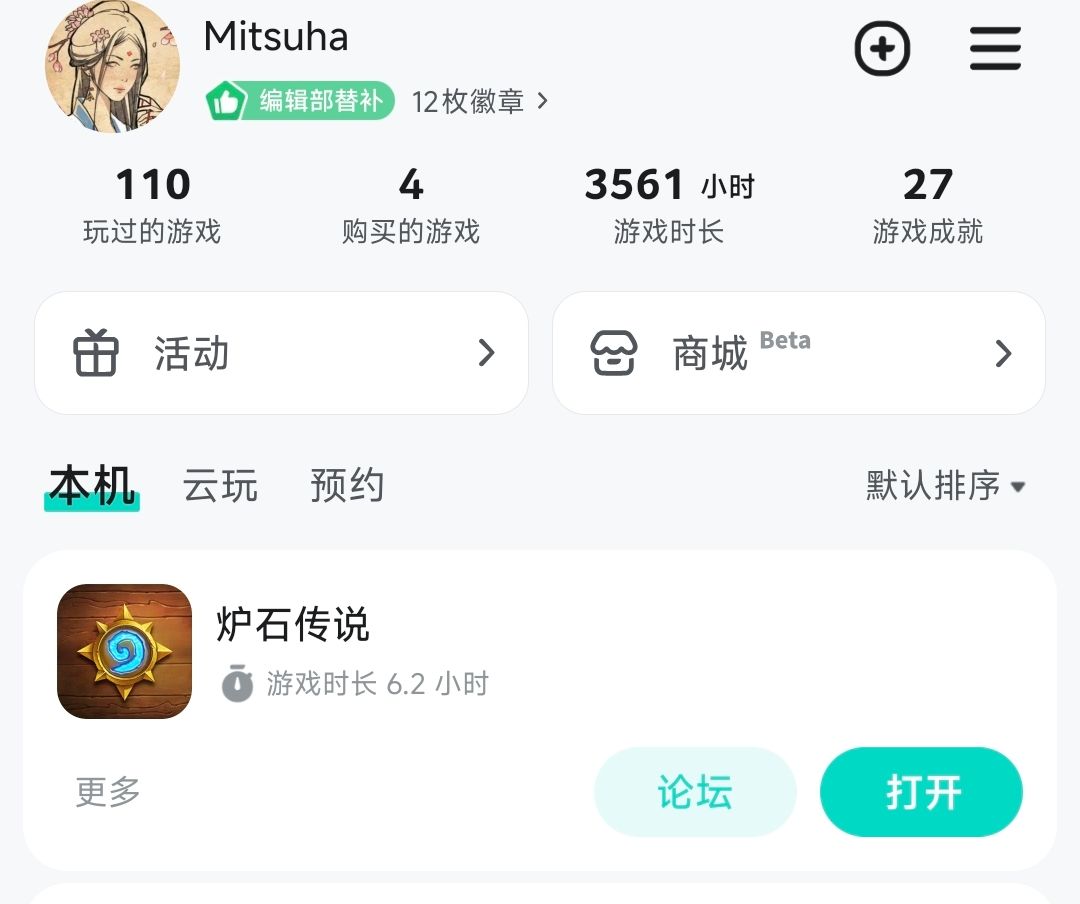Switch to the 云玩 tab
The image size is (1080, 904).
coord(220,486)
